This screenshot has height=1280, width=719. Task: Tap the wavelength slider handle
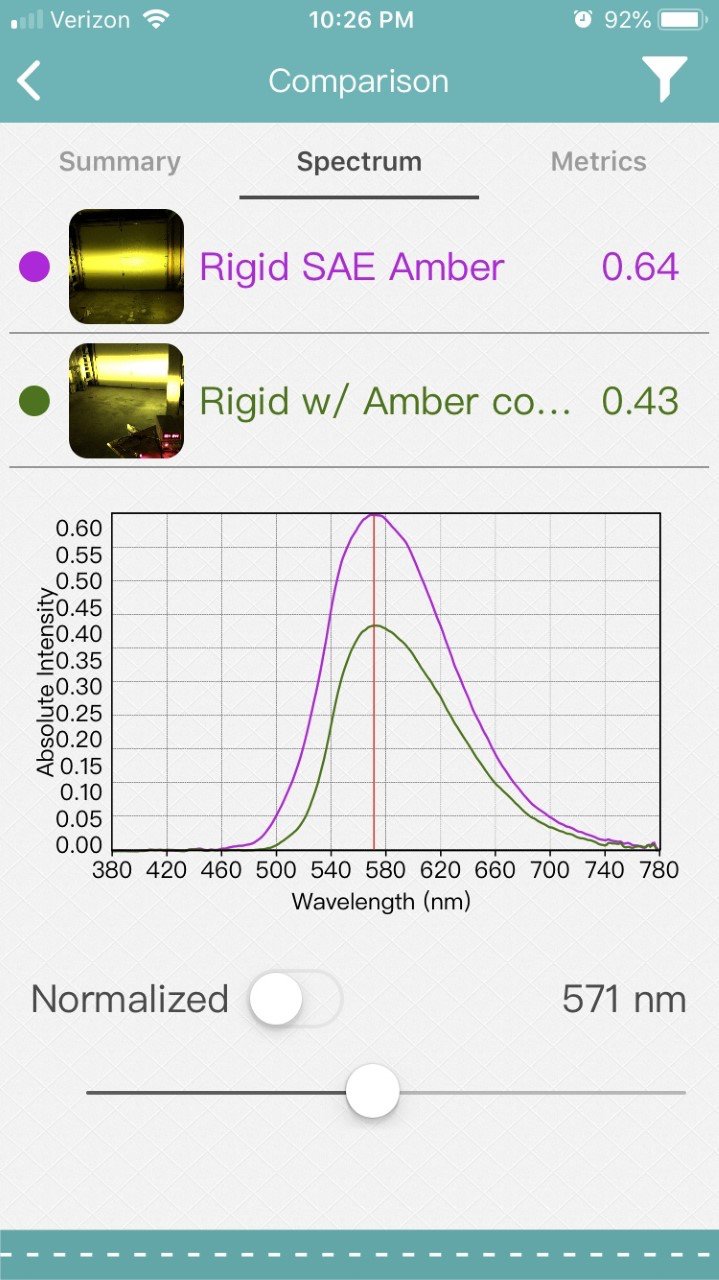pos(373,1091)
